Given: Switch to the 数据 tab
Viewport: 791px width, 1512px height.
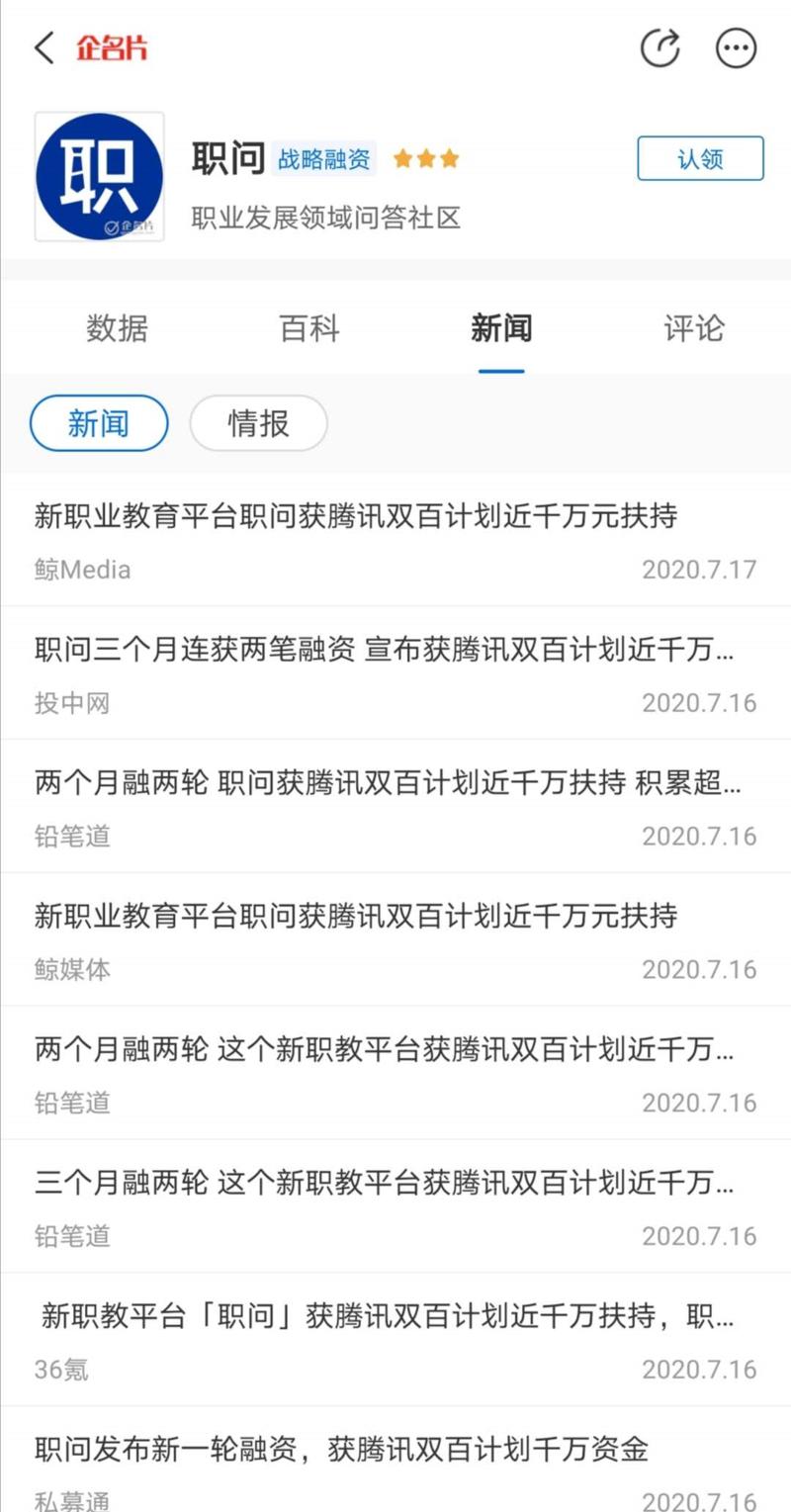Looking at the screenshot, I should tap(117, 328).
